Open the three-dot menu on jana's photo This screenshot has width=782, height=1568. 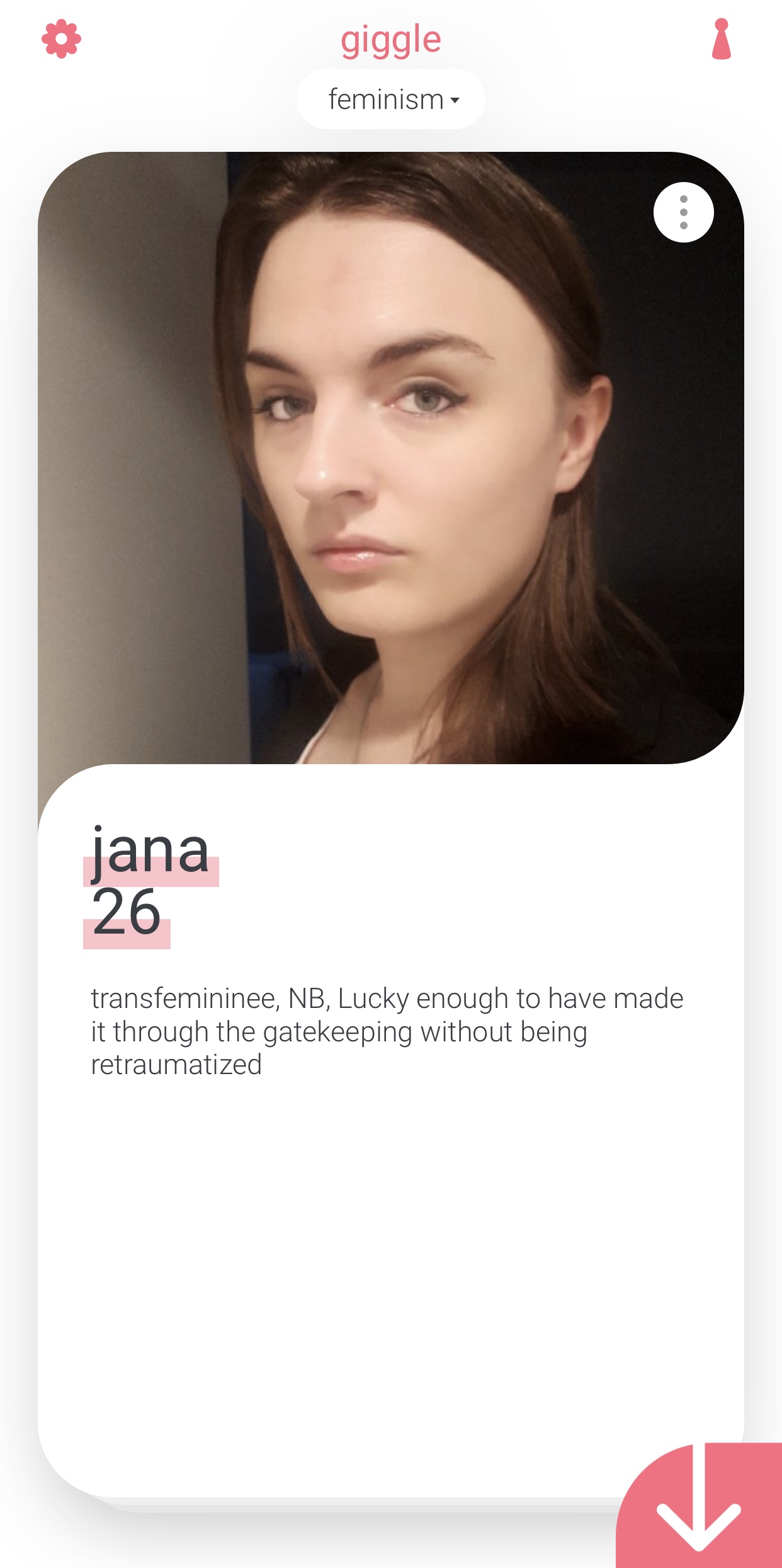pos(683,212)
